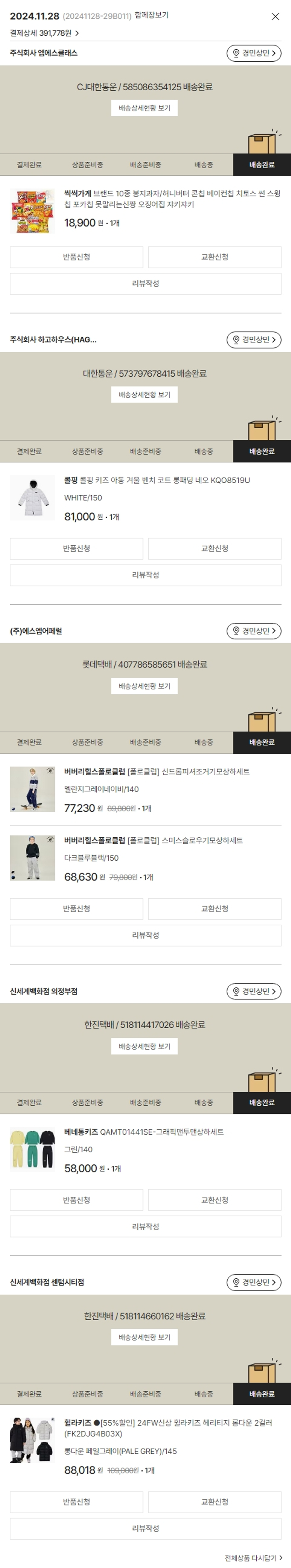Image resolution: width=291 pixels, height=1568 pixels.
Task: Request return for 콜핑 키즈 coat
Action: [x=76, y=548]
